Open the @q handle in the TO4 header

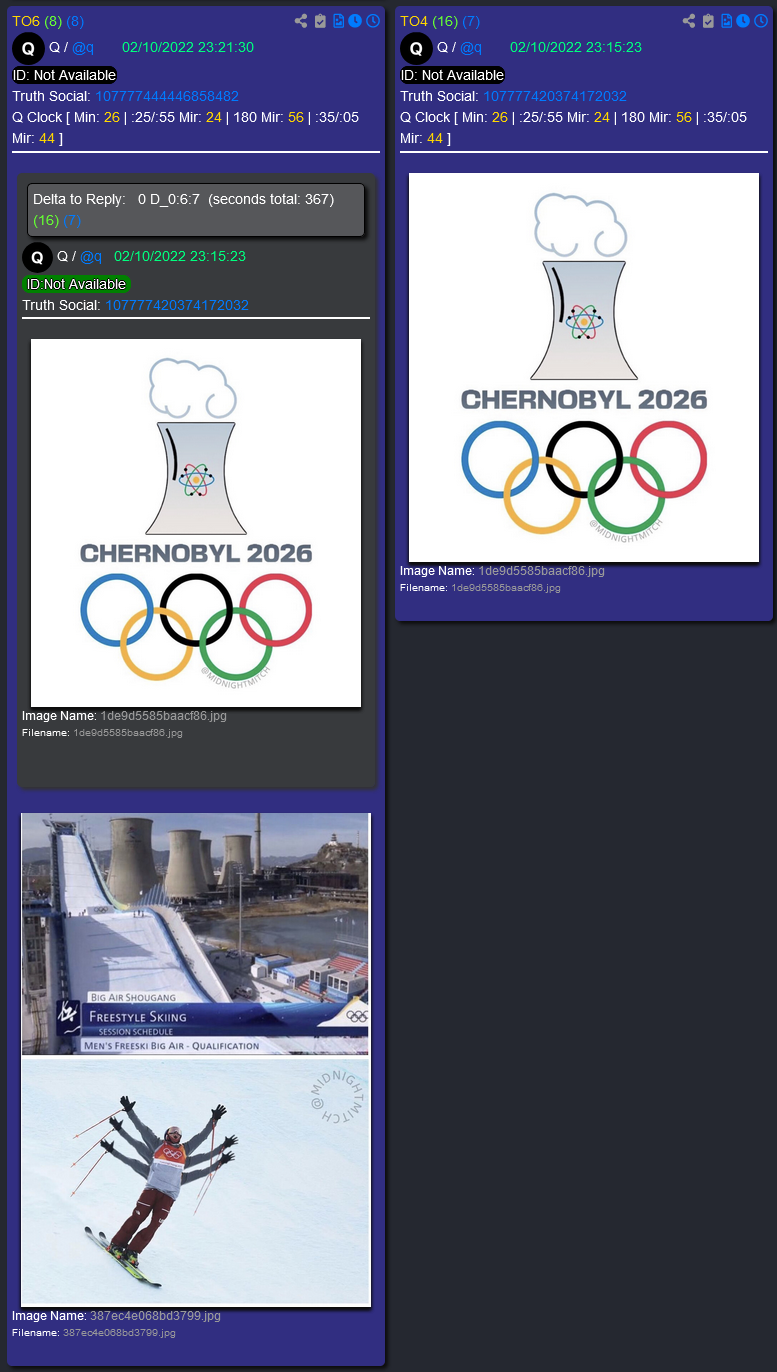(x=471, y=47)
